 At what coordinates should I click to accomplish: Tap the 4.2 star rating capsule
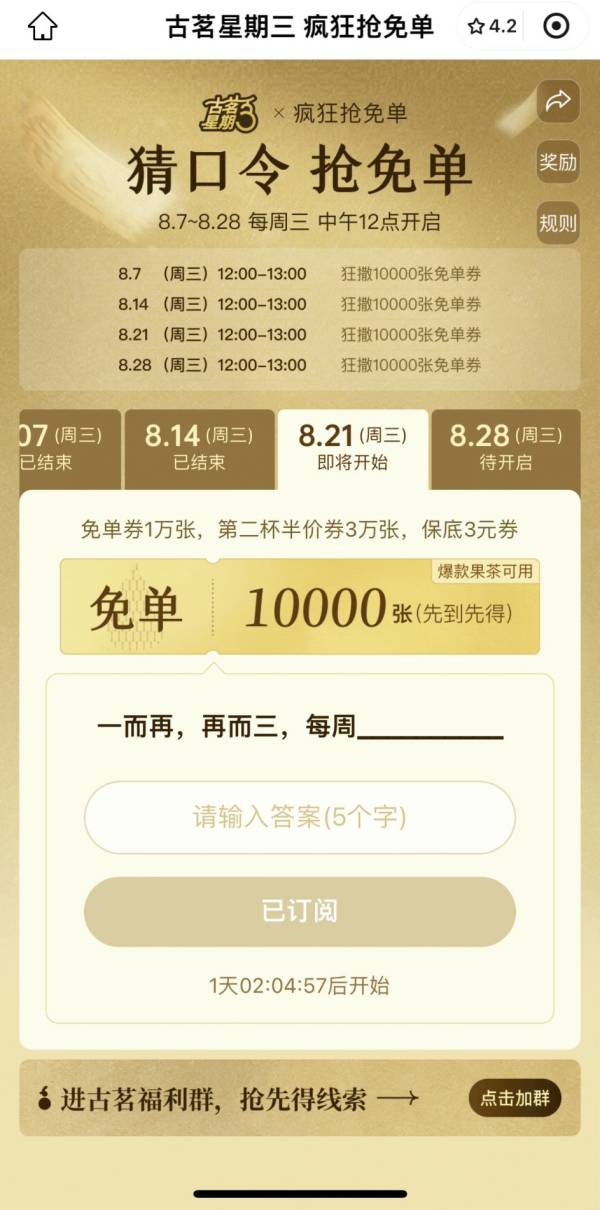tap(494, 27)
